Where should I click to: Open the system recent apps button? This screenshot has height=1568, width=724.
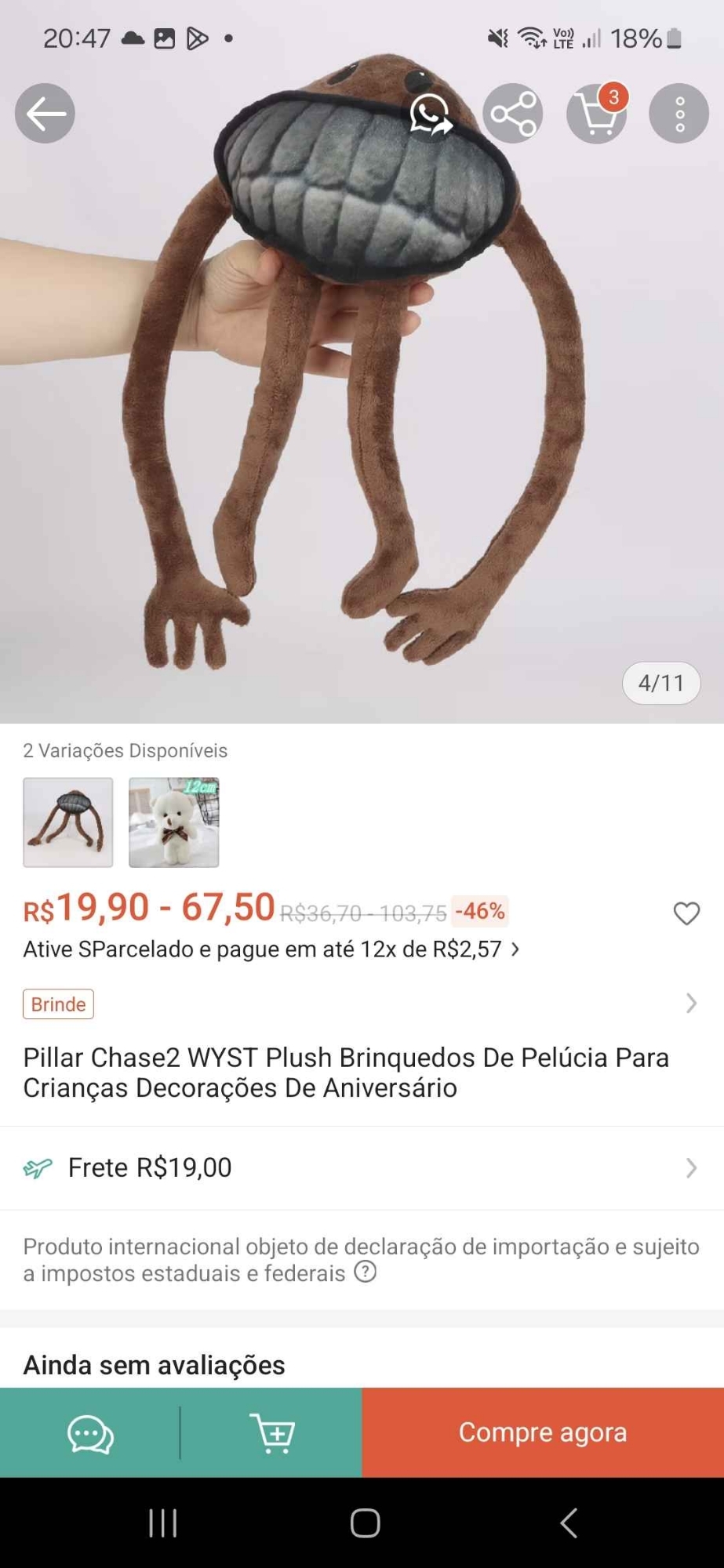[x=163, y=1523]
